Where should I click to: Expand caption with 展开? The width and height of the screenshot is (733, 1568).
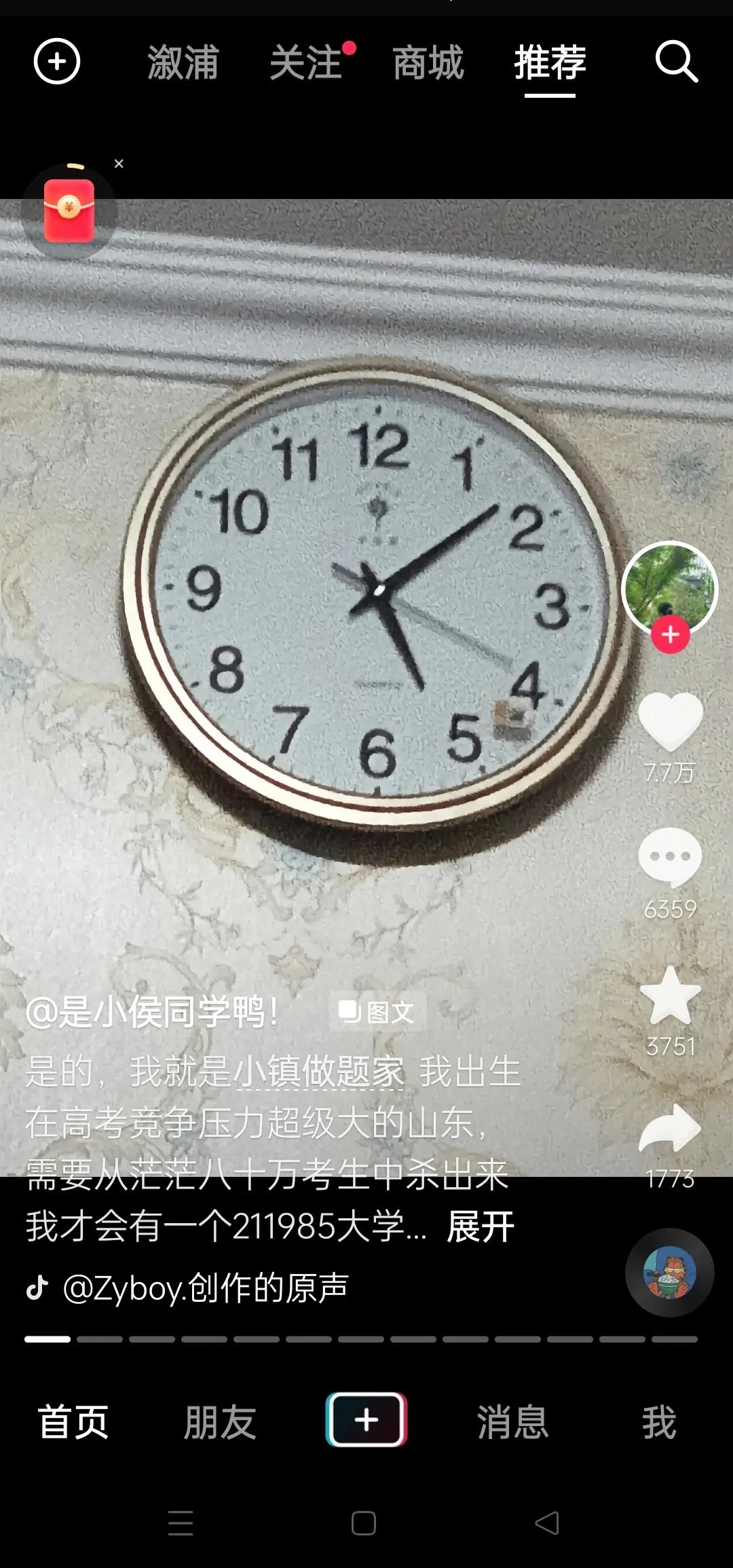(480, 1226)
